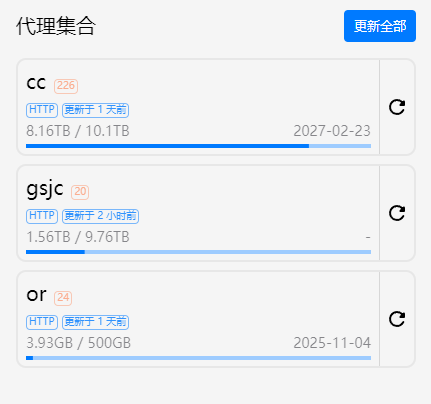Tap the 更新全部 button
This screenshot has height=404, width=431.
click(380, 26)
